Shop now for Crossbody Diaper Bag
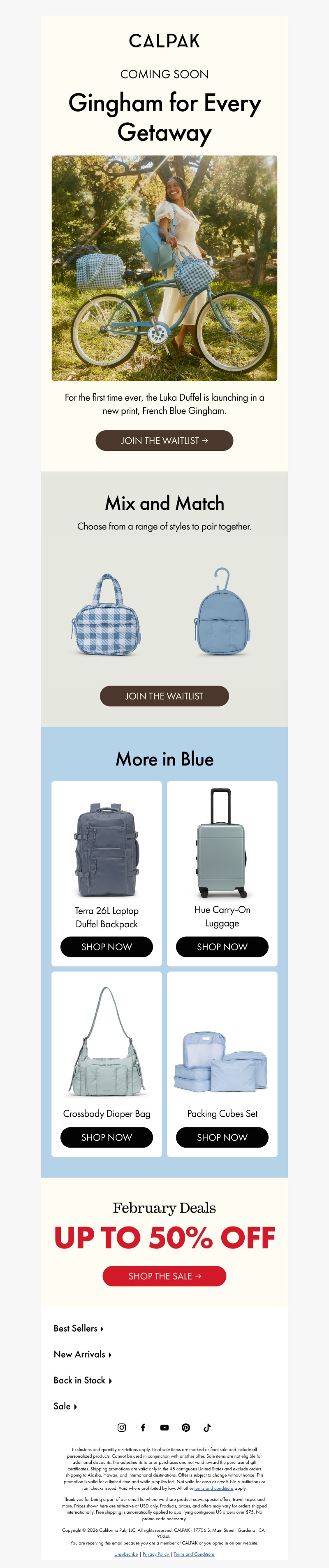The image size is (329, 1568). click(x=107, y=1137)
